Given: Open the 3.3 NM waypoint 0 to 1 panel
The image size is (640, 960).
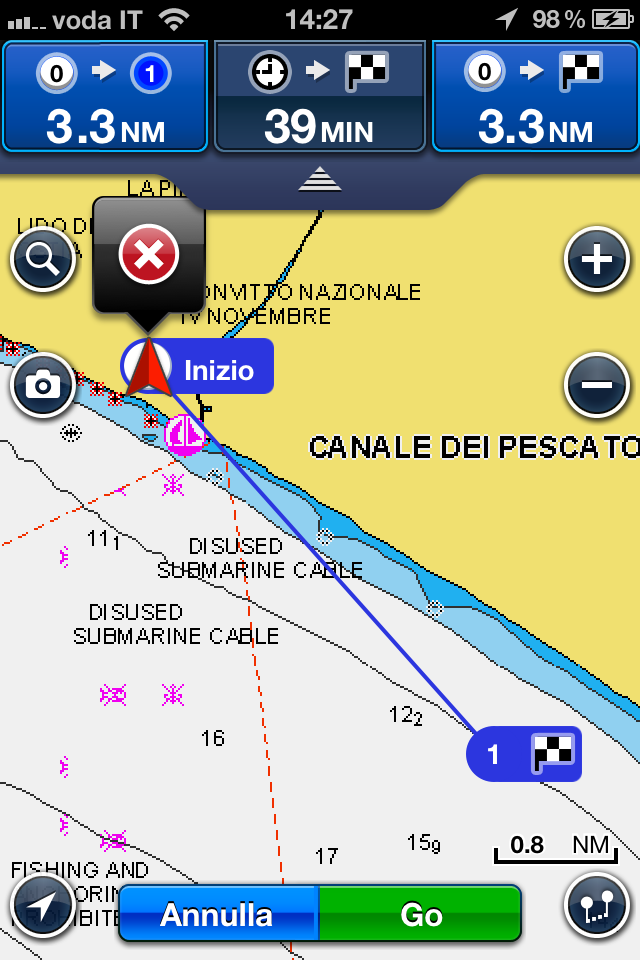Looking at the screenshot, I should 105,97.
